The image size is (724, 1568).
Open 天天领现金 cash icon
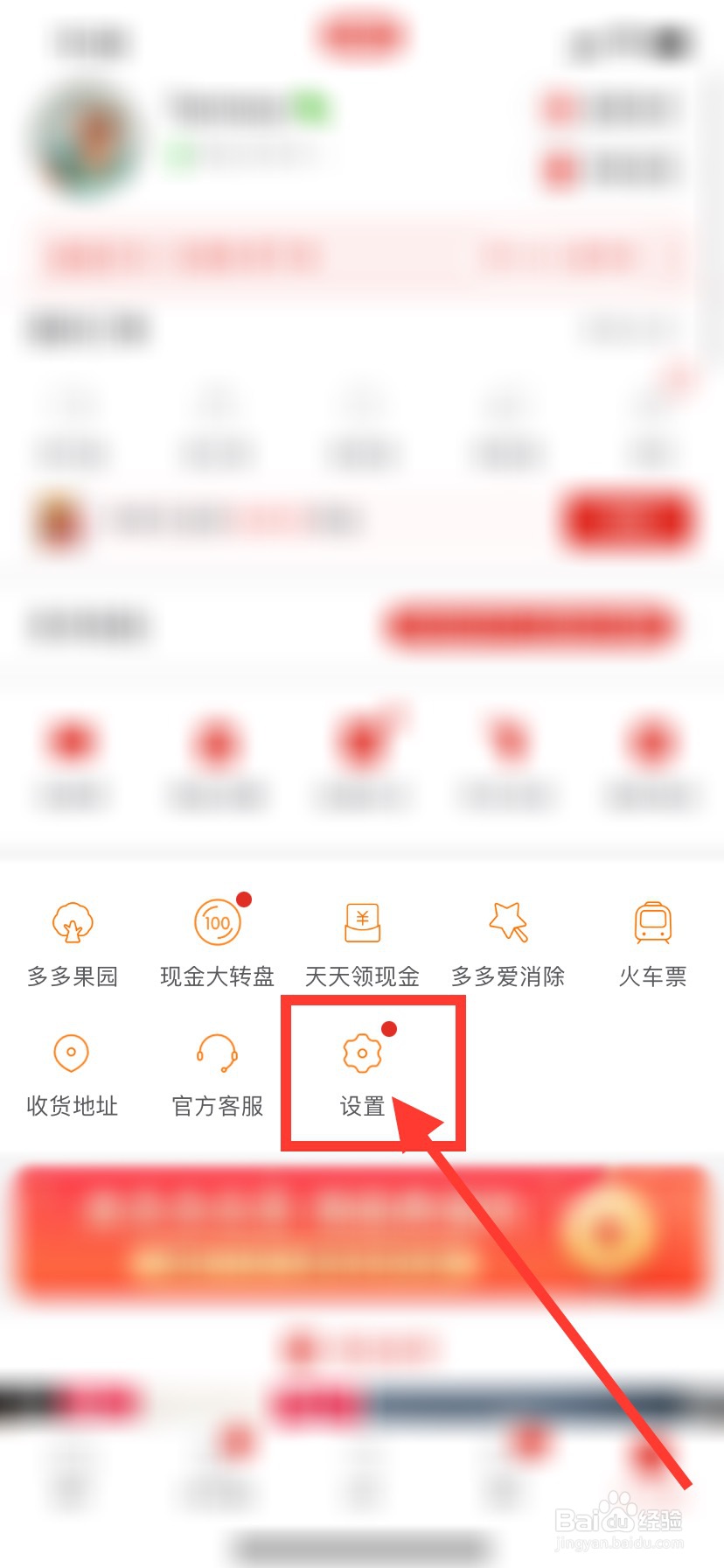coord(361,923)
